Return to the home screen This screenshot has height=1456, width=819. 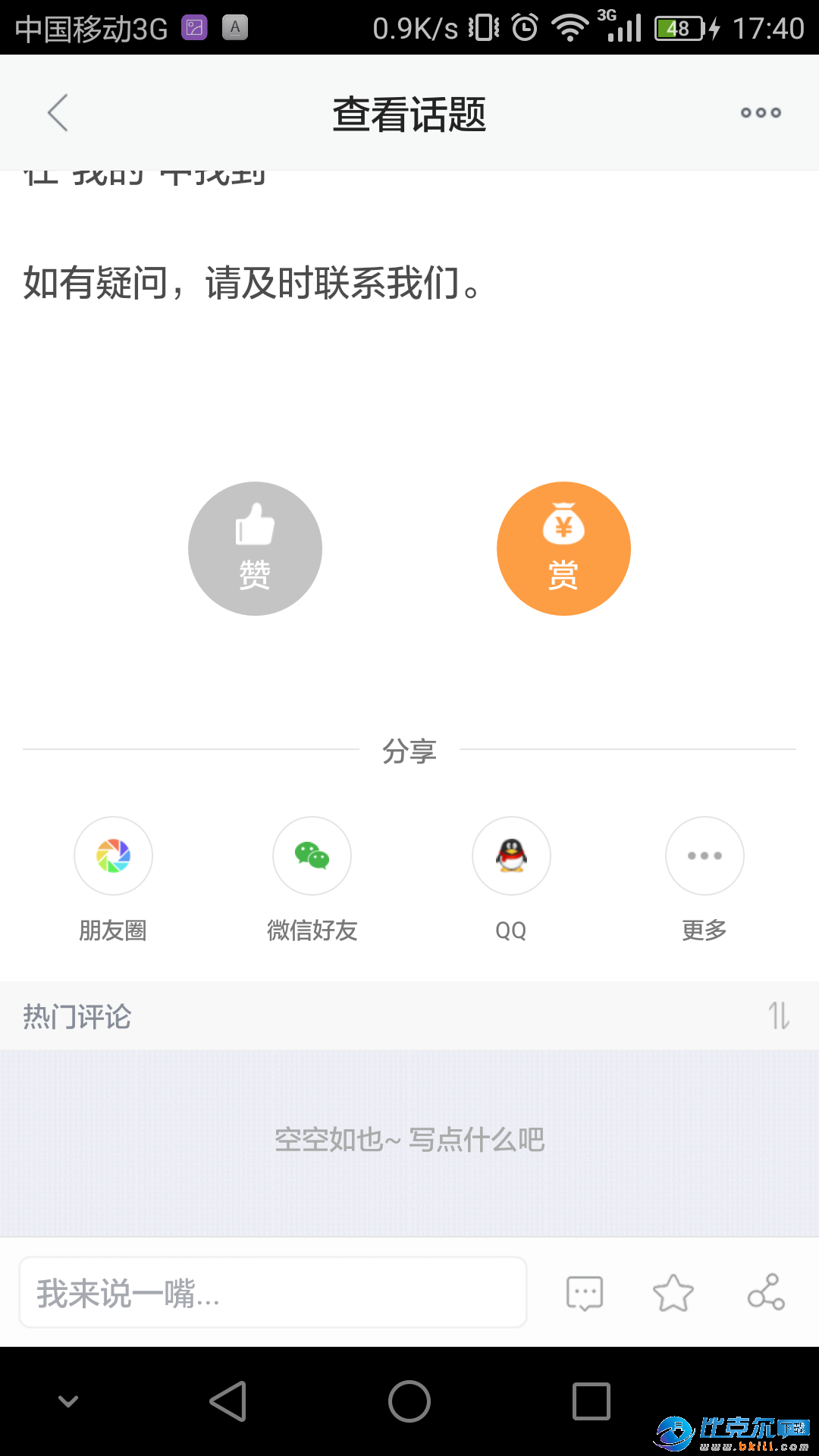(409, 1401)
